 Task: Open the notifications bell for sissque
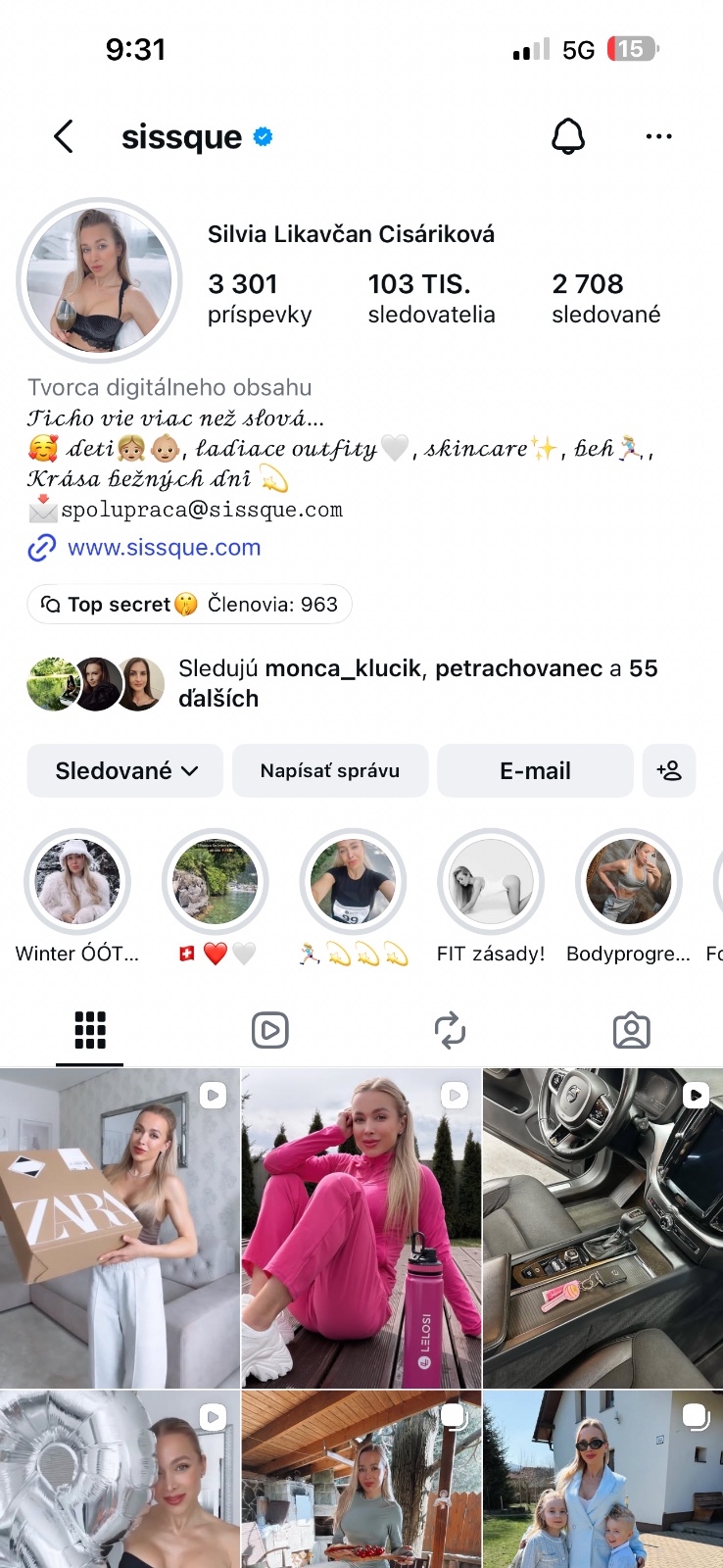pyautogui.click(x=568, y=137)
